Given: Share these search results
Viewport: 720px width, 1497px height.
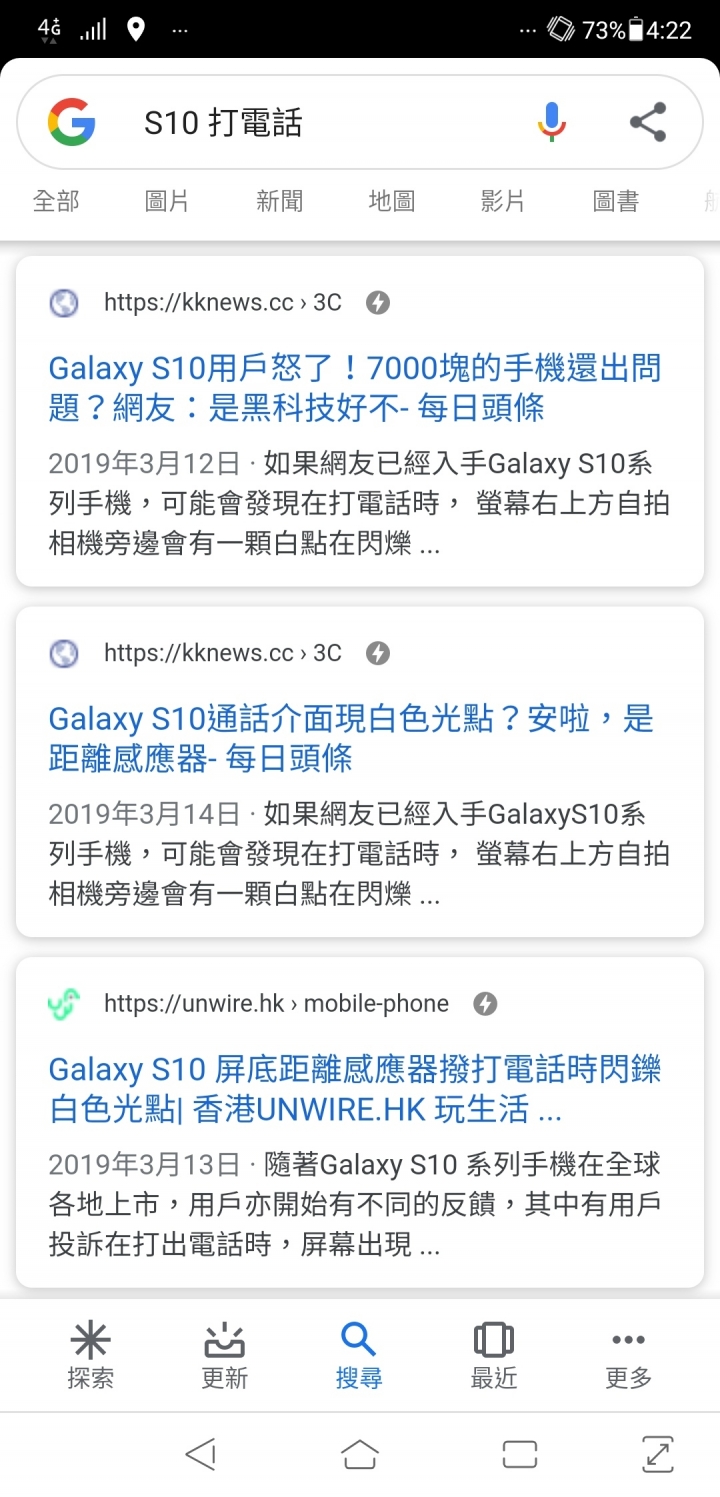Looking at the screenshot, I should [x=648, y=123].
